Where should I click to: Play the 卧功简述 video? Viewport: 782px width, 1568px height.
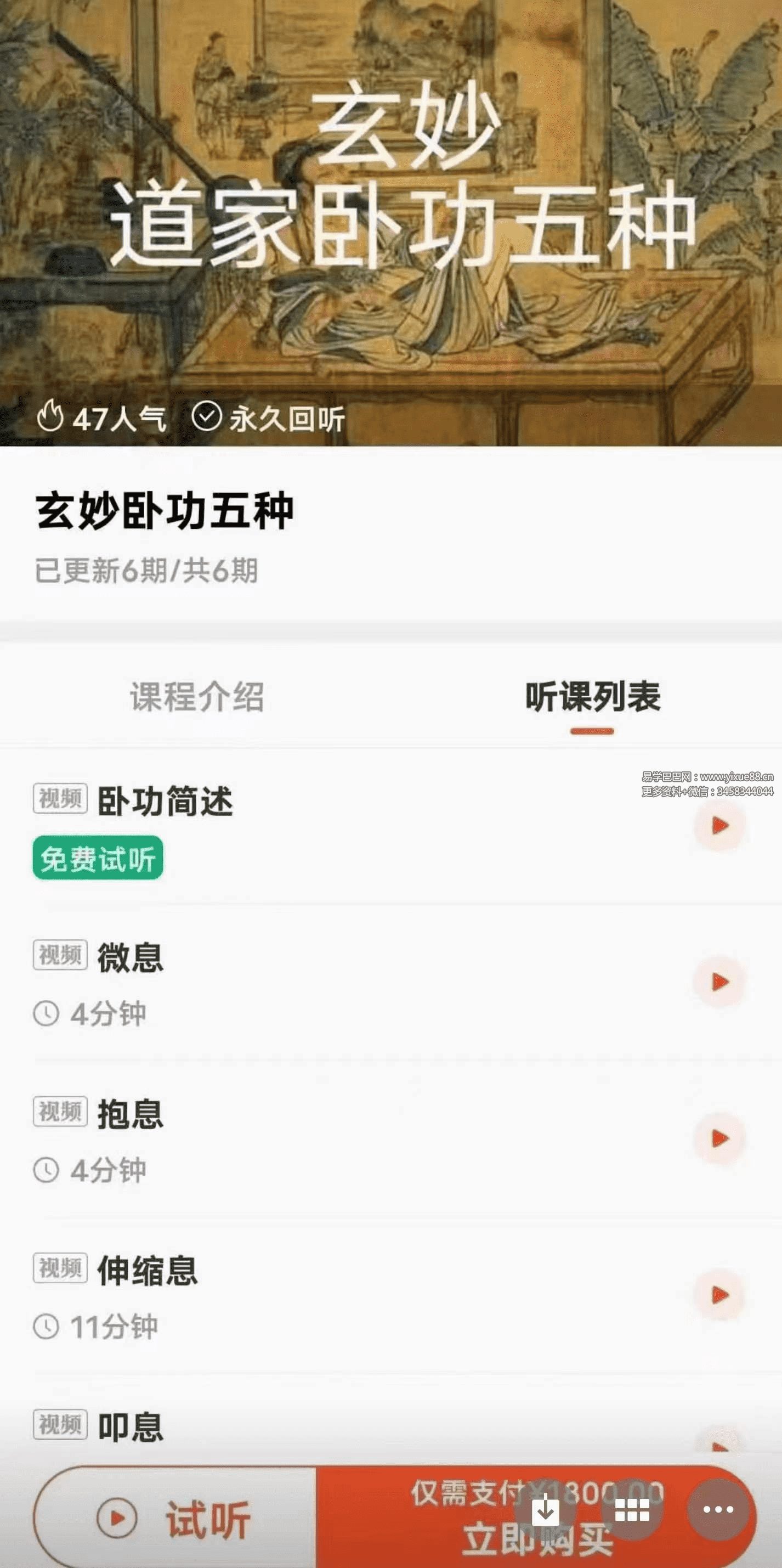pos(720,825)
